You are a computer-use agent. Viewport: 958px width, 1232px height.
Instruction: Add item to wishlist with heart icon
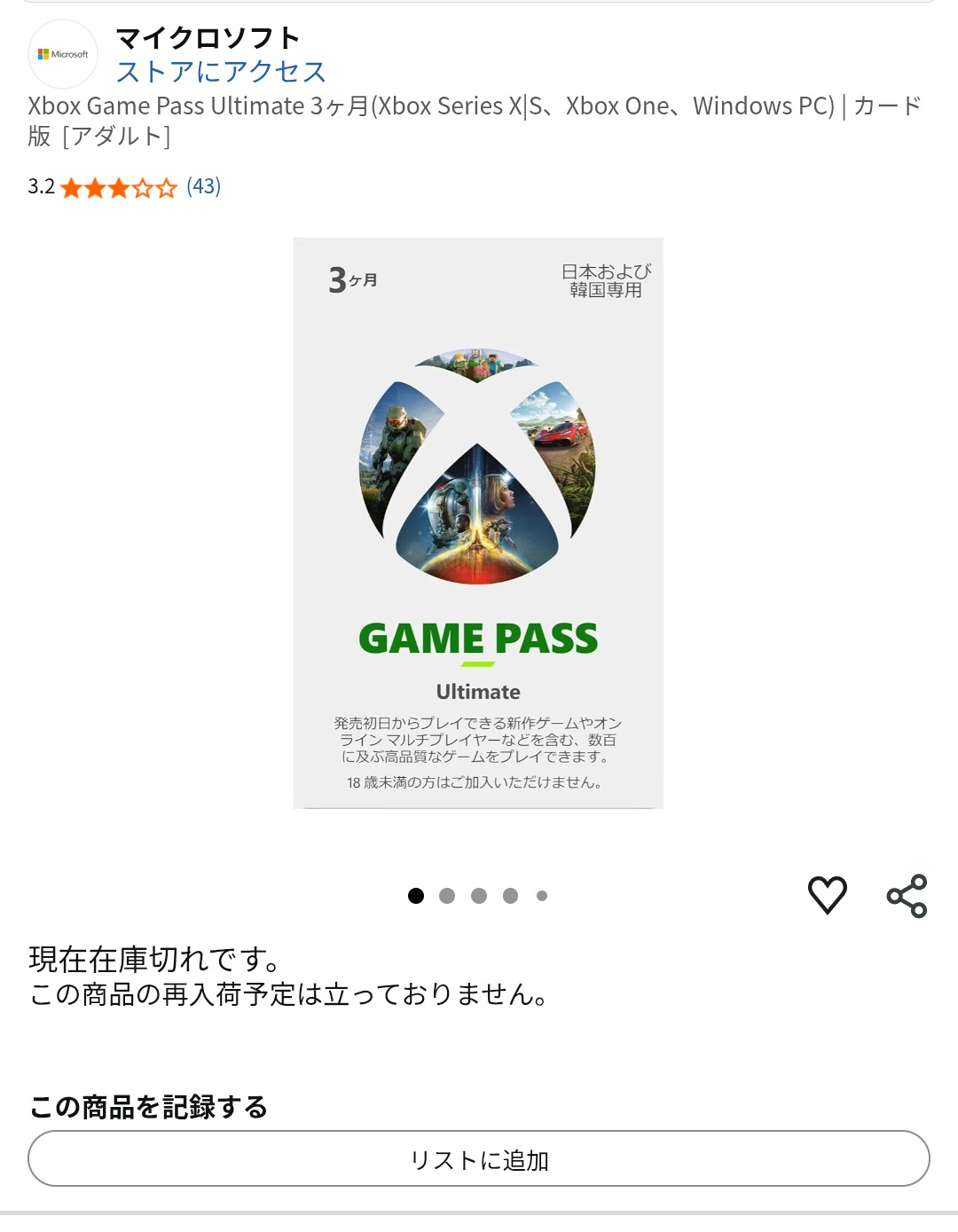827,895
